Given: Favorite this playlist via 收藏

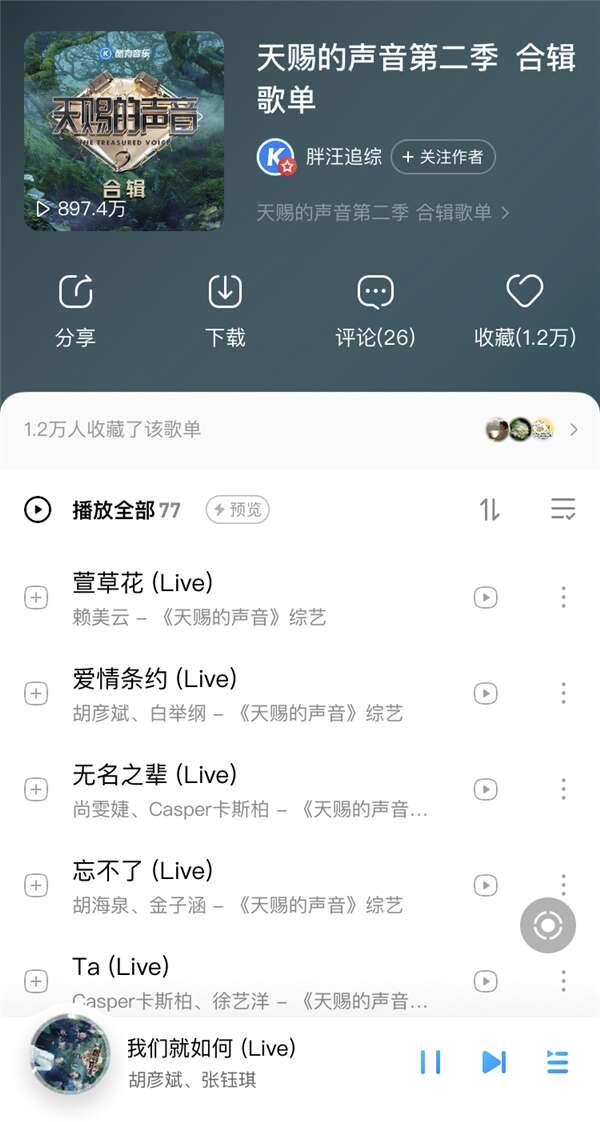Looking at the screenshot, I should tap(524, 310).
